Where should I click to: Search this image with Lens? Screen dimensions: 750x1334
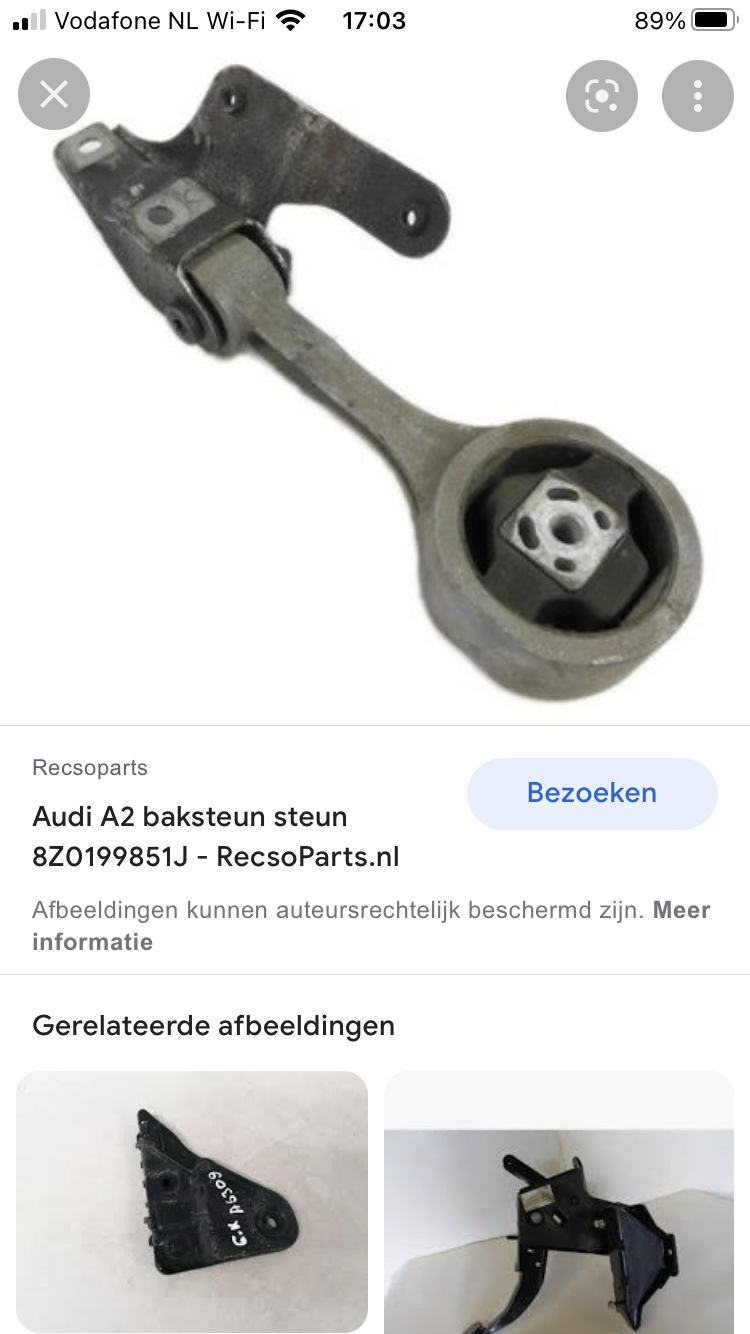(602, 95)
